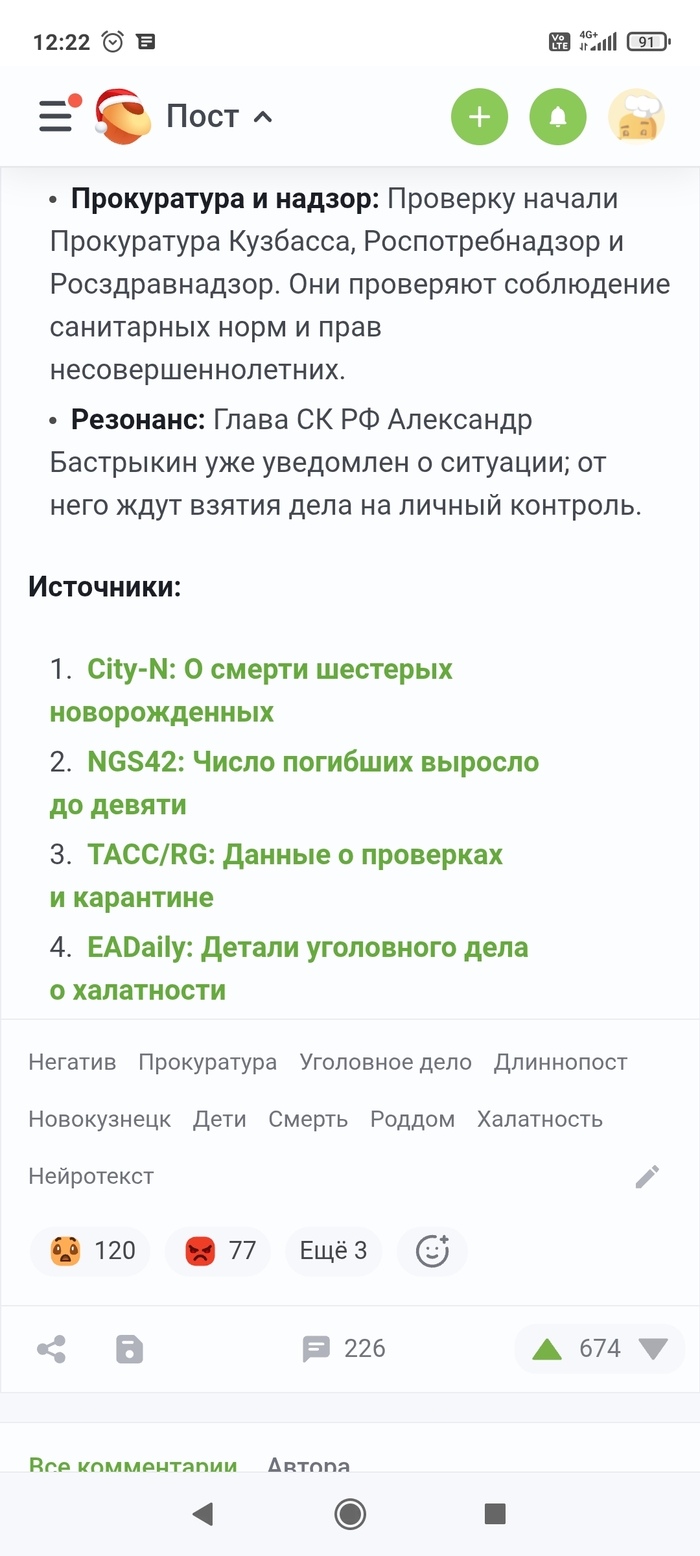Screen dimensions: 700x1556
Task: Select the Прокуратура tag
Action: tap(207, 1062)
